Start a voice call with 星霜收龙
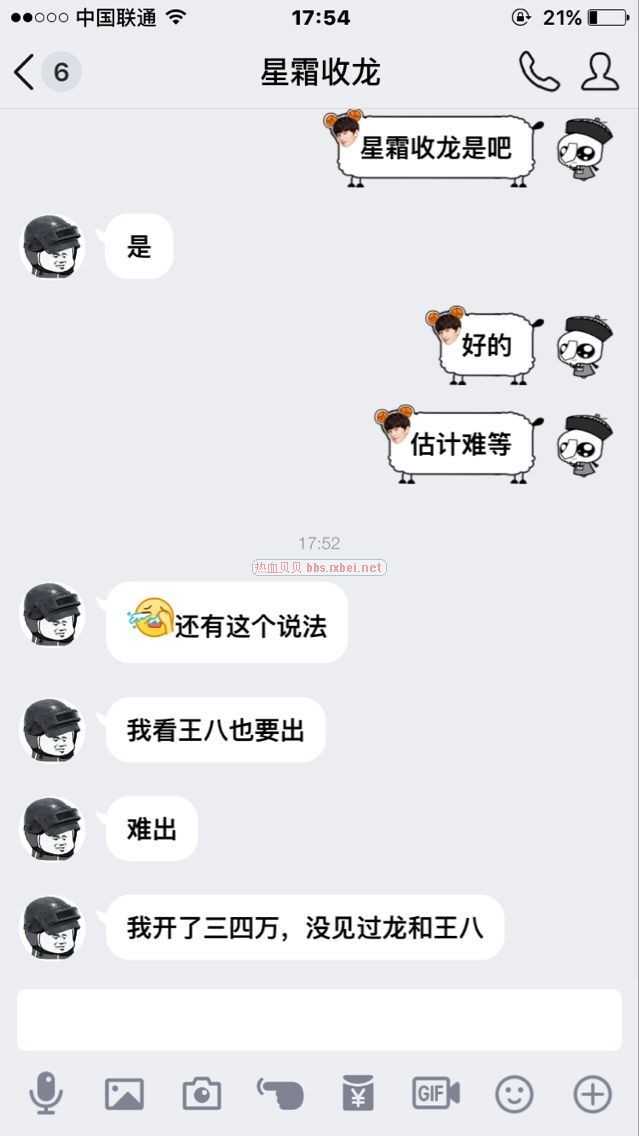 click(538, 72)
